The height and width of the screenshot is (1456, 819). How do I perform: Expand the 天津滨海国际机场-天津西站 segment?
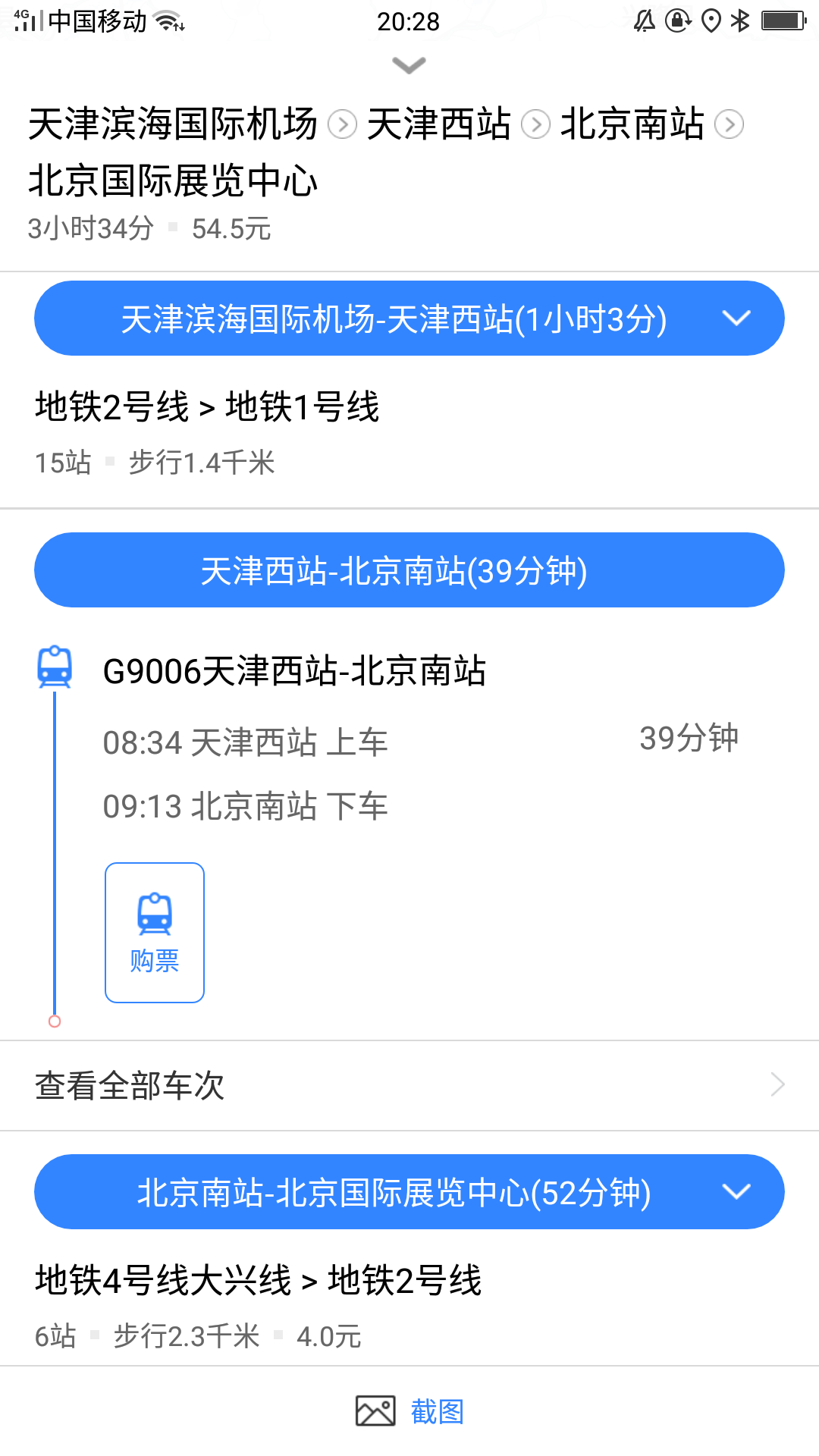(x=409, y=318)
